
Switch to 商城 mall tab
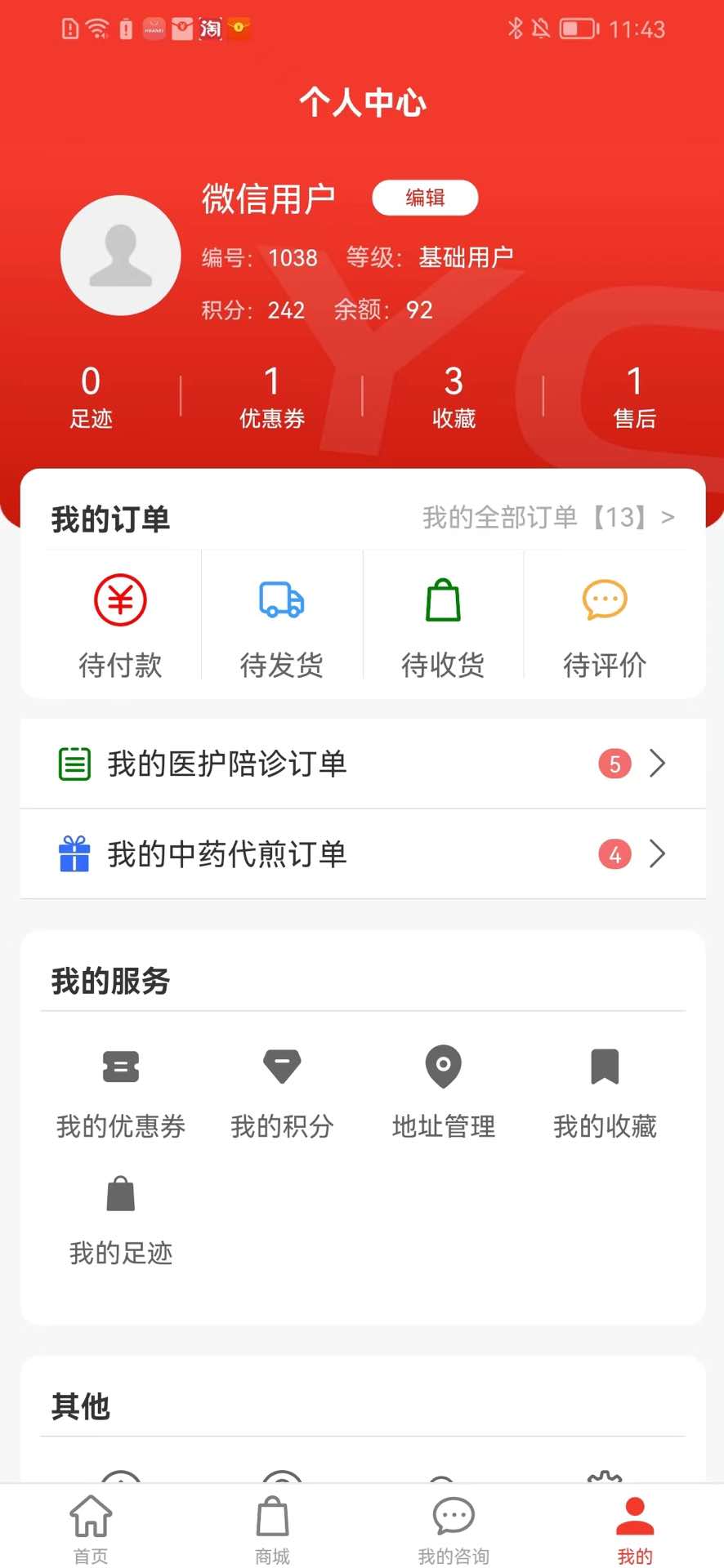tap(271, 1527)
